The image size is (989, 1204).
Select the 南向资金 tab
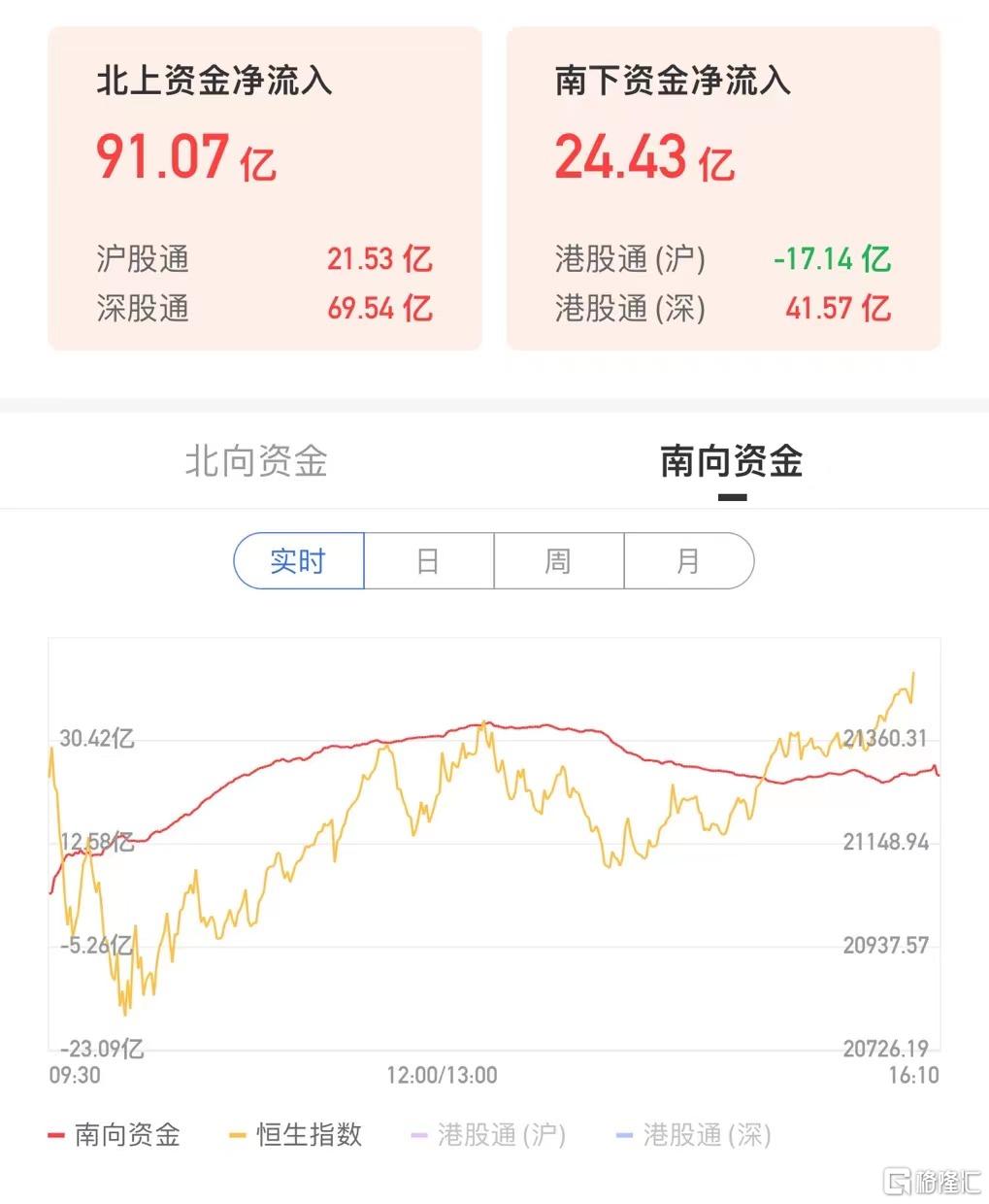coord(731,461)
